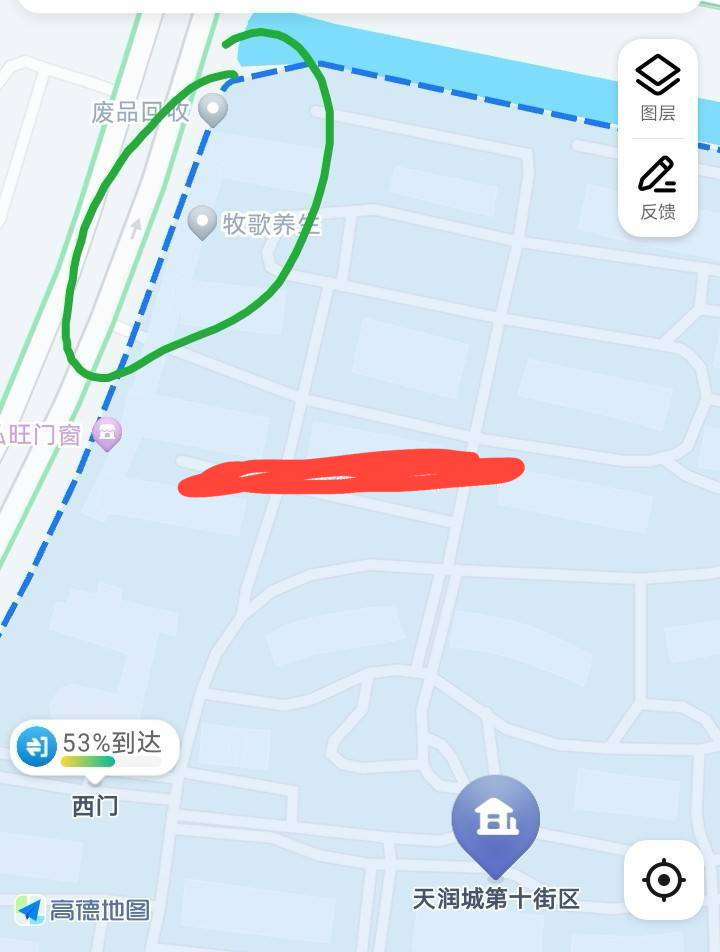Click the turn arrow on the road
This screenshot has width=720, height=952.
pos(136,228)
